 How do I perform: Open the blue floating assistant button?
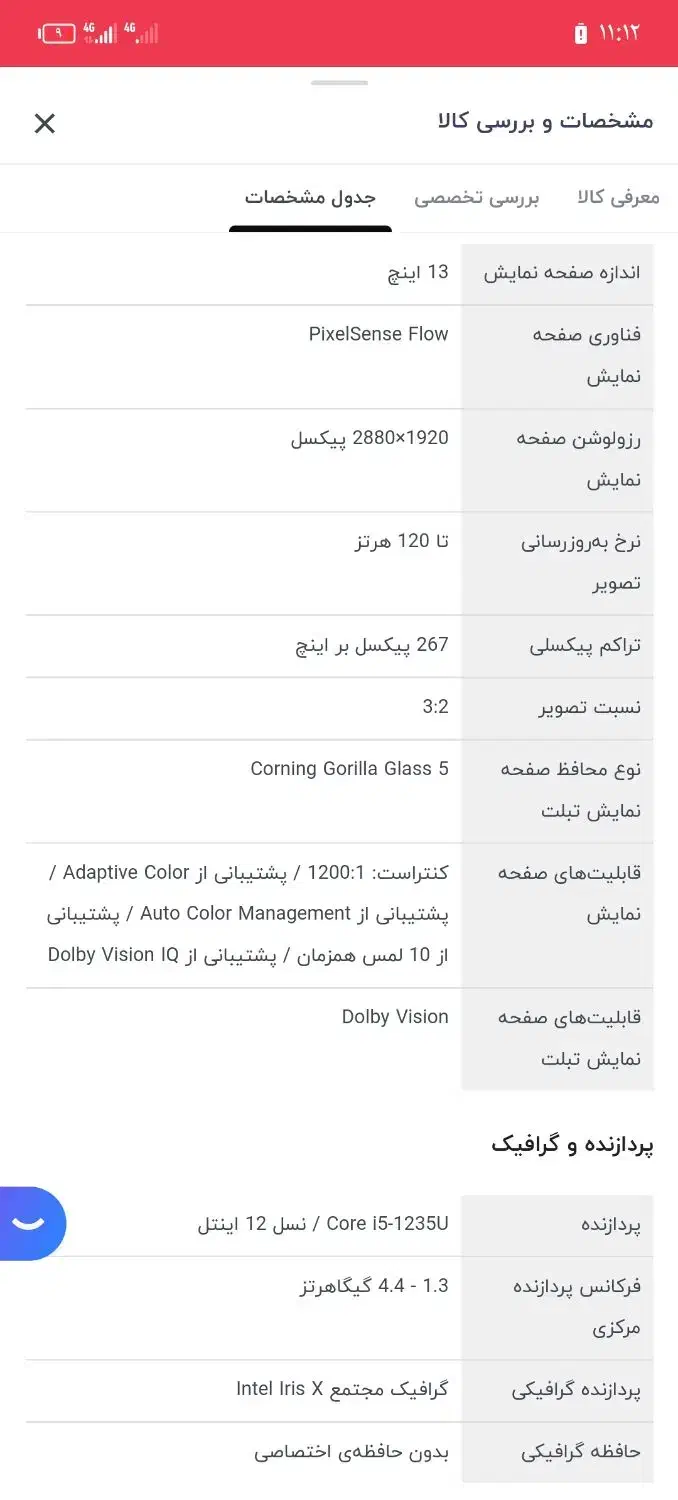(30, 1223)
